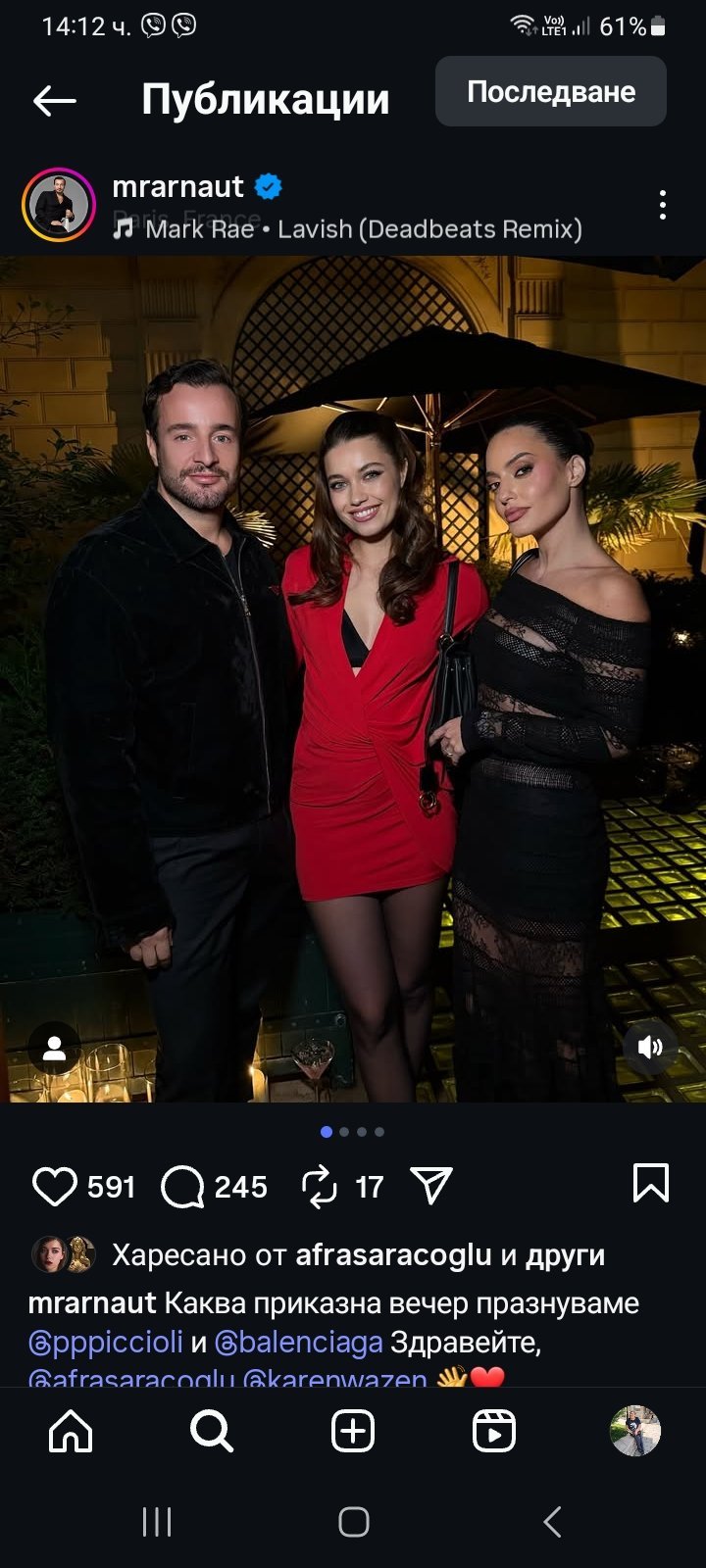The width and height of the screenshot is (706, 1568).
Task: Open the post's three-dot options menu
Action: pos(663,205)
